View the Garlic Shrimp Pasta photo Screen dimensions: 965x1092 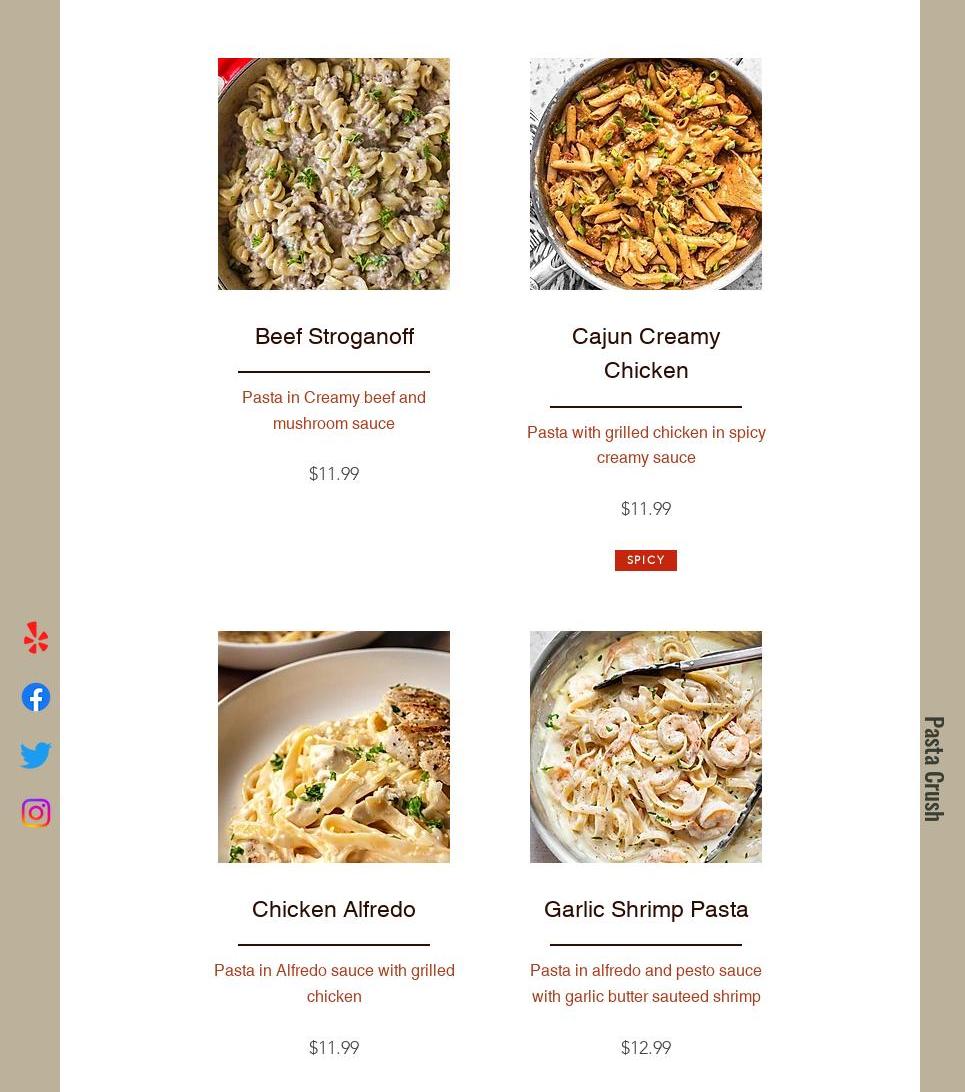[x=646, y=747]
